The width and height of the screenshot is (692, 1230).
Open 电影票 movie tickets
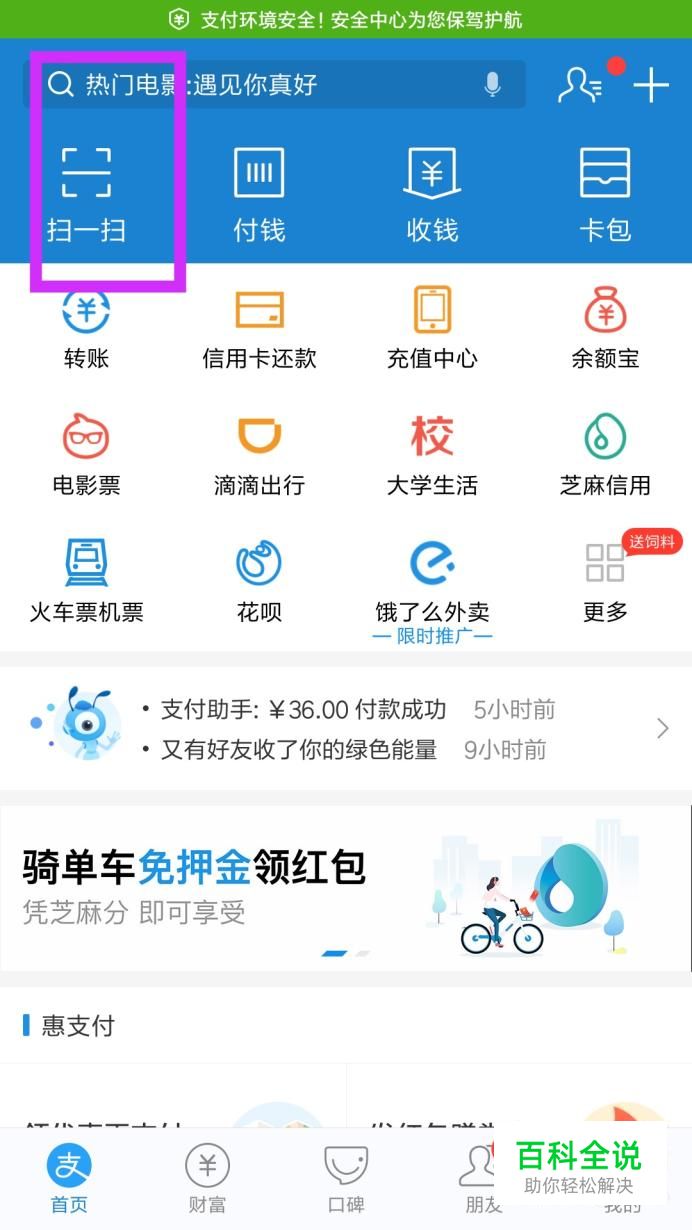(86, 455)
